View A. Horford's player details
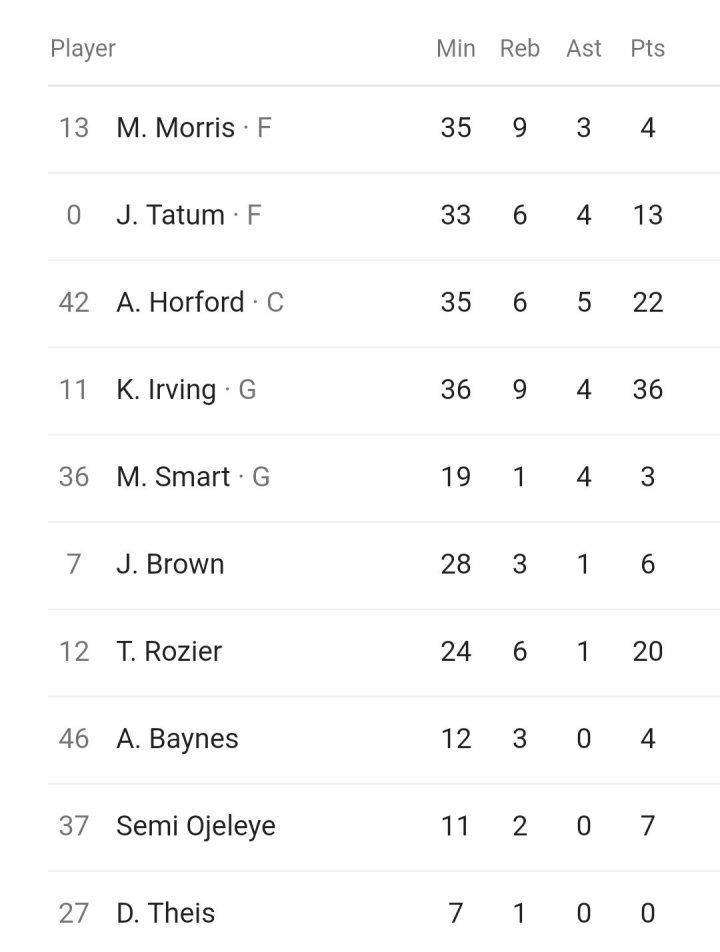720x952 pixels. pos(180,302)
